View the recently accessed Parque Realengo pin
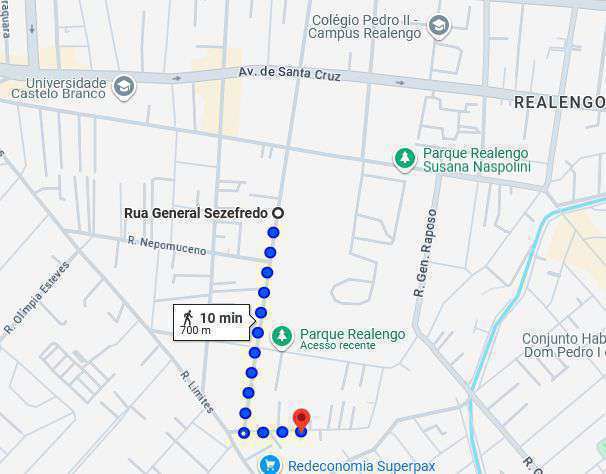The image size is (606, 474). pyautogui.click(x=282, y=335)
